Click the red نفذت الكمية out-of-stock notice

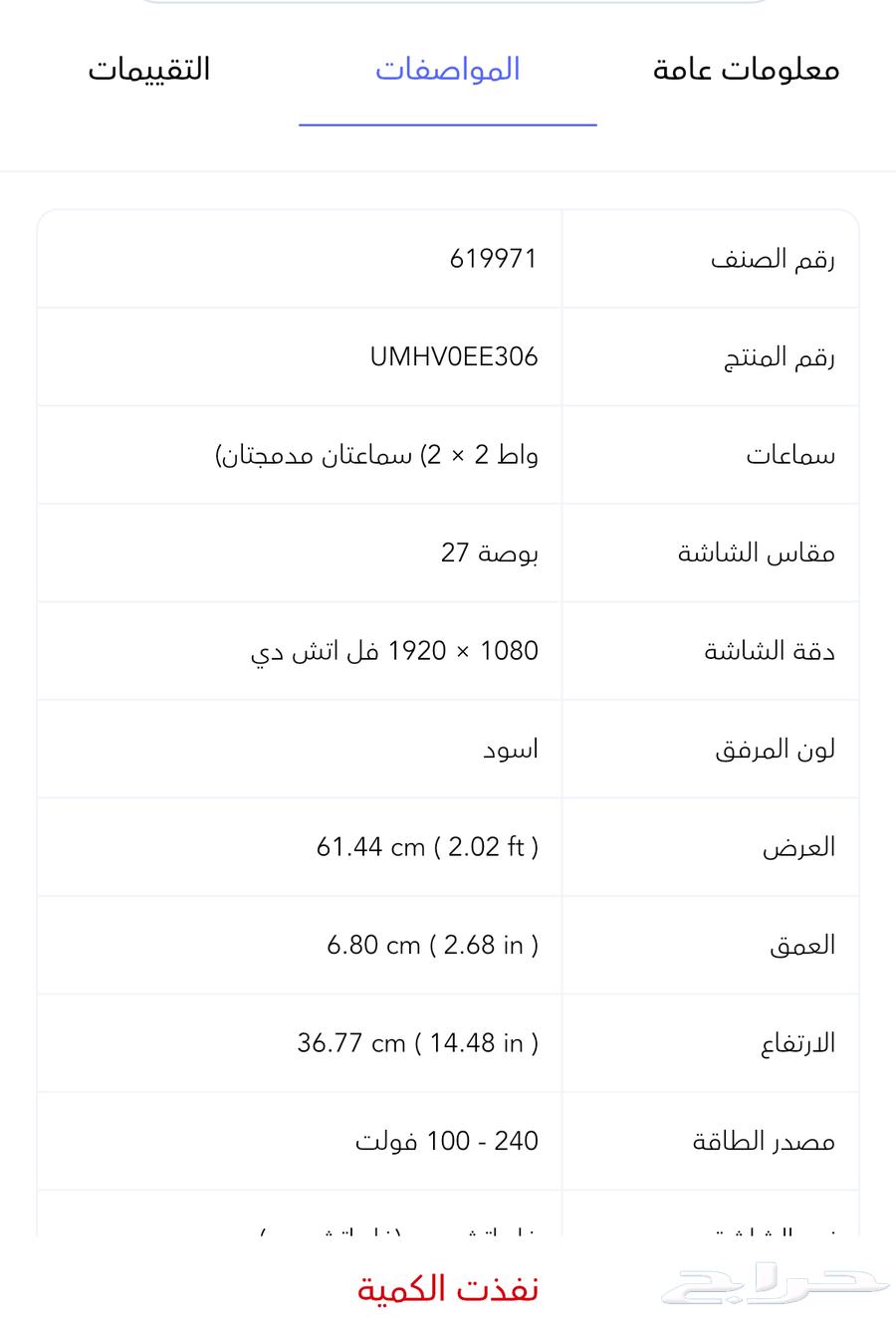click(x=447, y=1287)
